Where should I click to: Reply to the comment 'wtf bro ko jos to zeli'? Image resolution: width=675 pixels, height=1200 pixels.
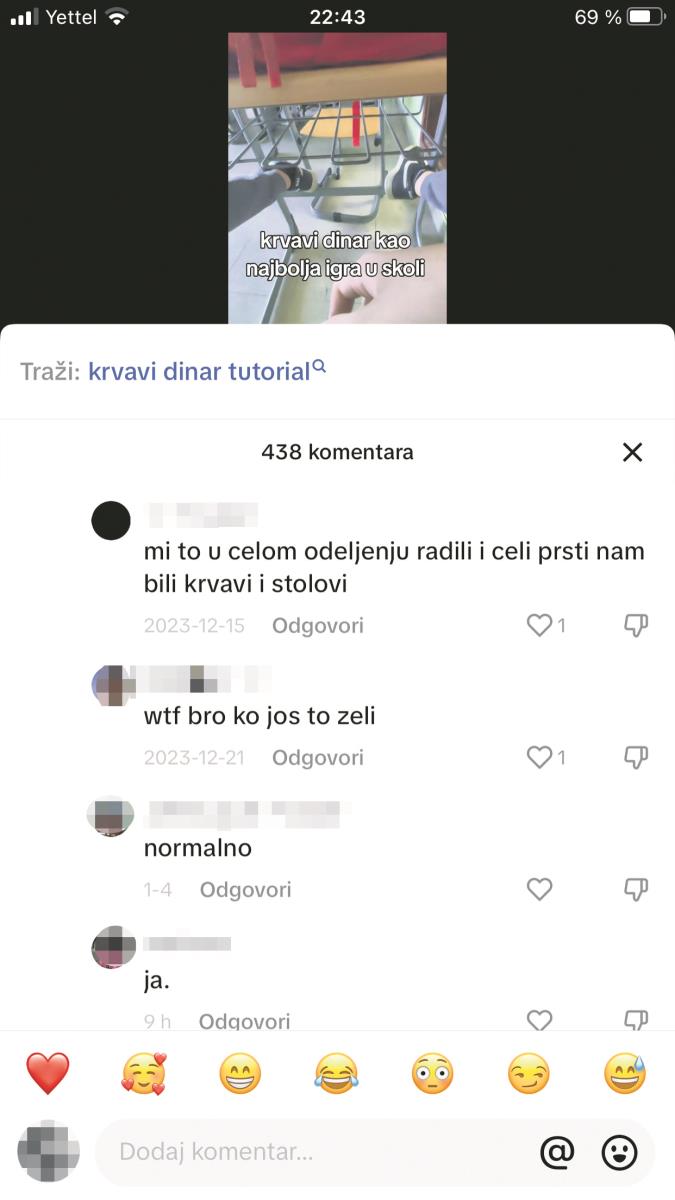(x=318, y=758)
